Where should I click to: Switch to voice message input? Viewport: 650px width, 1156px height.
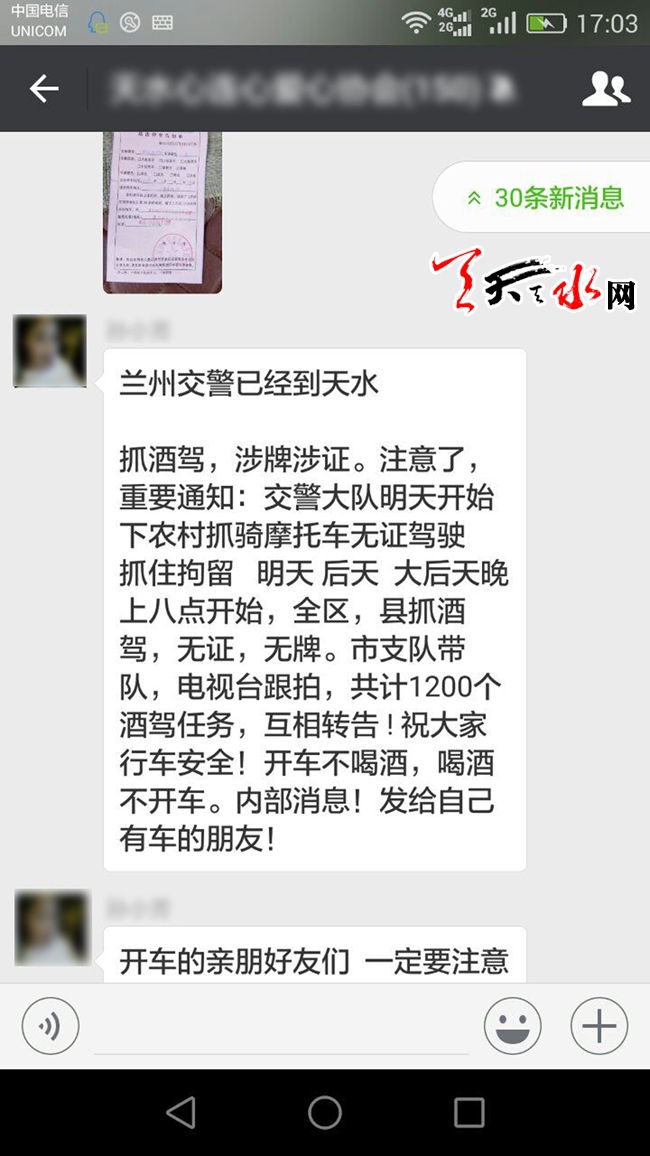(x=50, y=1026)
